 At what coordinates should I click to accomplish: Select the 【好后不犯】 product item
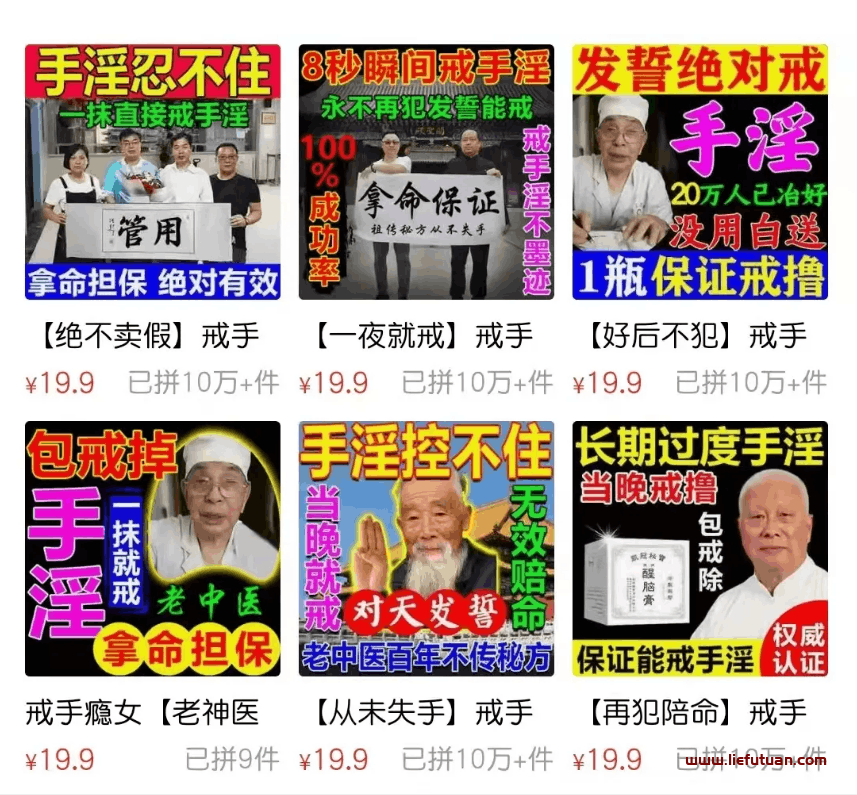(x=699, y=172)
